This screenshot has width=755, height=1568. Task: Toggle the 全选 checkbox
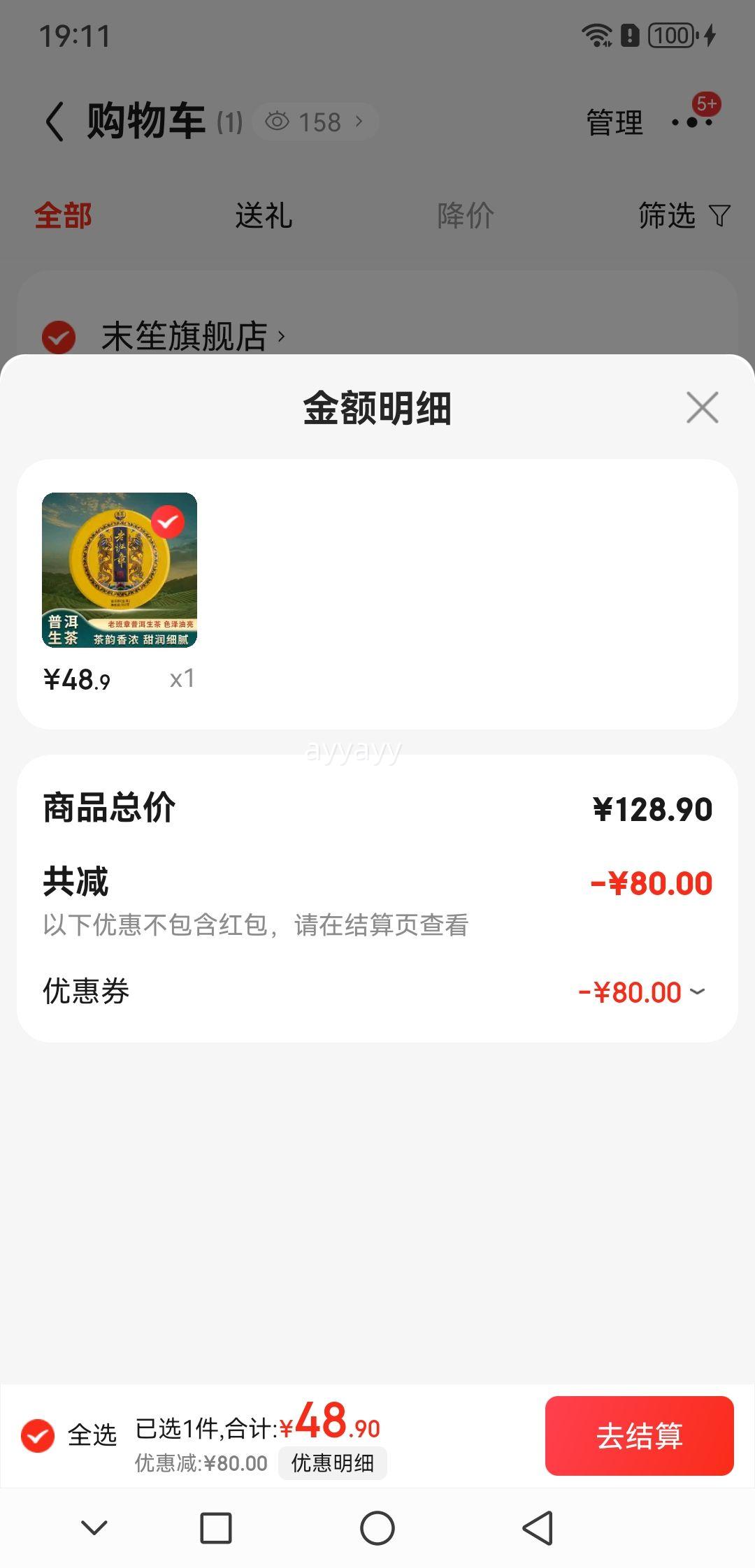(38, 1436)
